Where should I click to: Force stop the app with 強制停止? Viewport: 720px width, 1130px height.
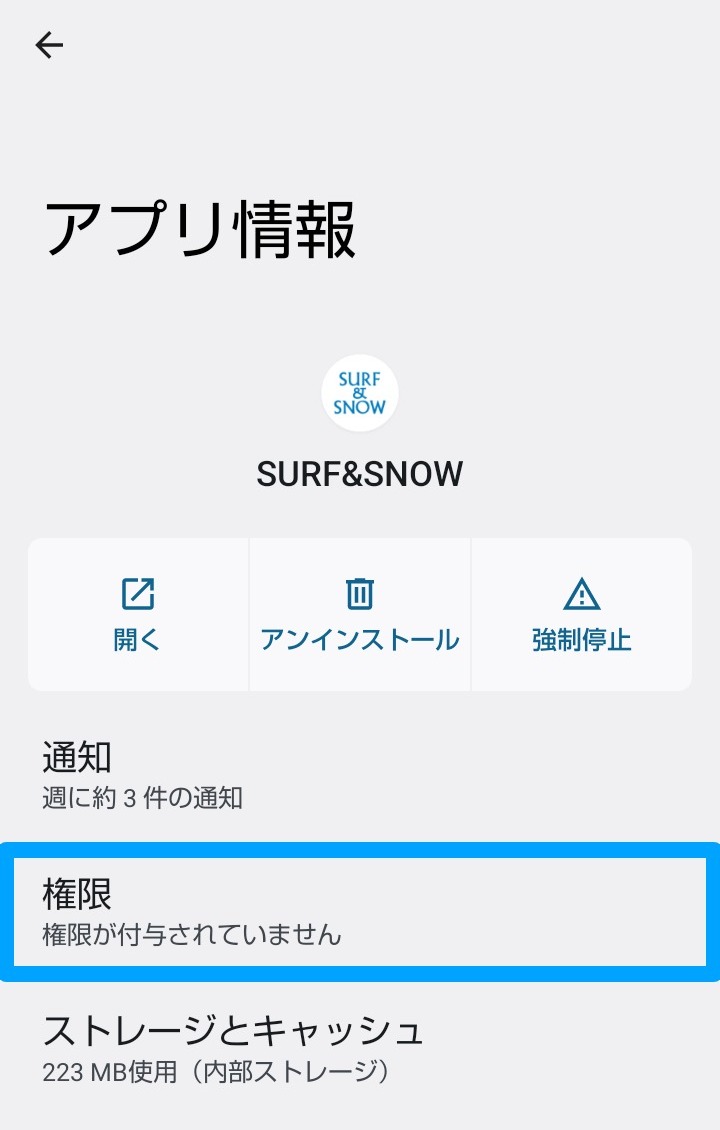(x=581, y=614)
